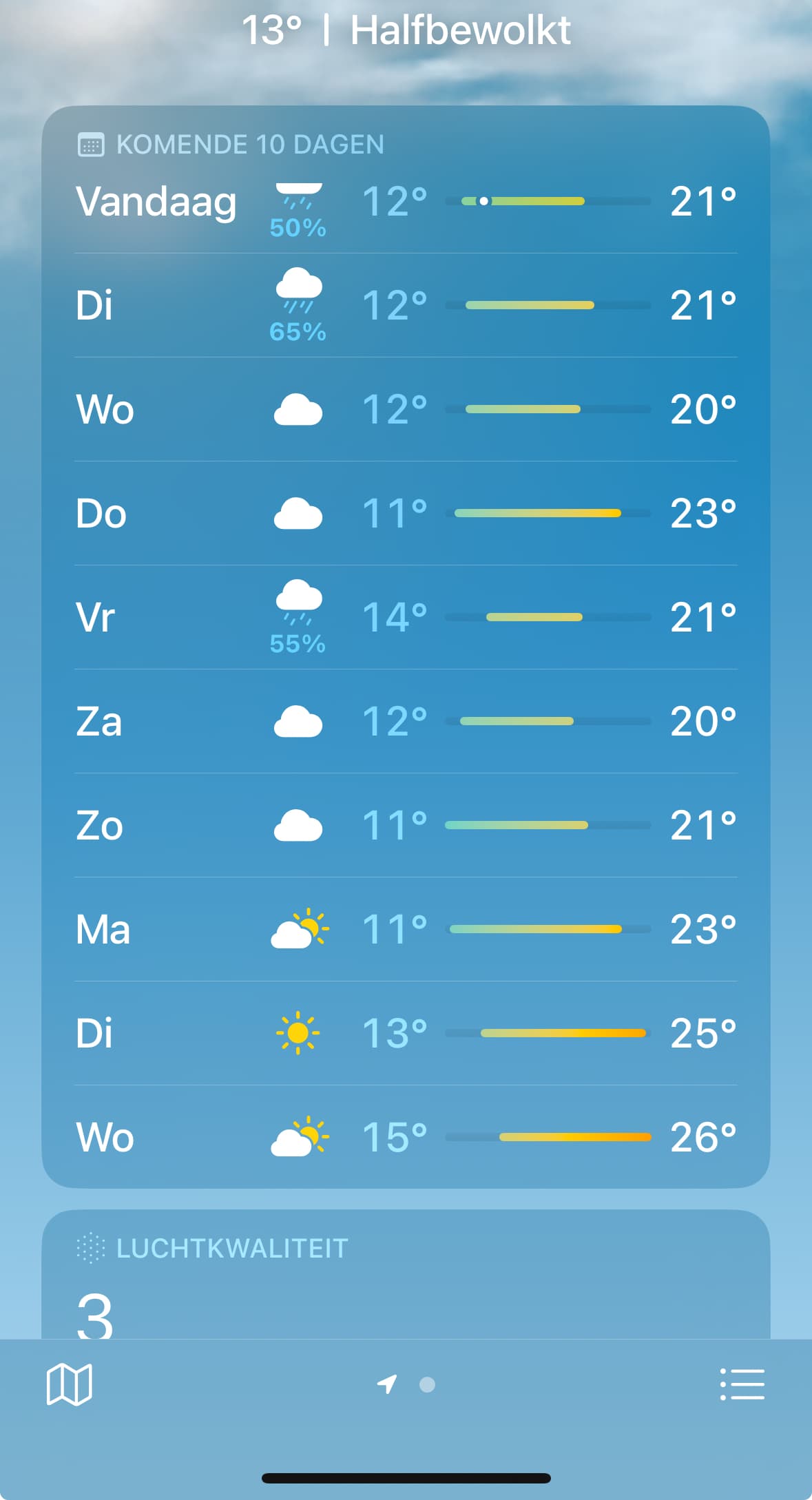Open the Vr forecast with 55% rain
Screen dimensions: 812x1500
[x=406, y=617]
